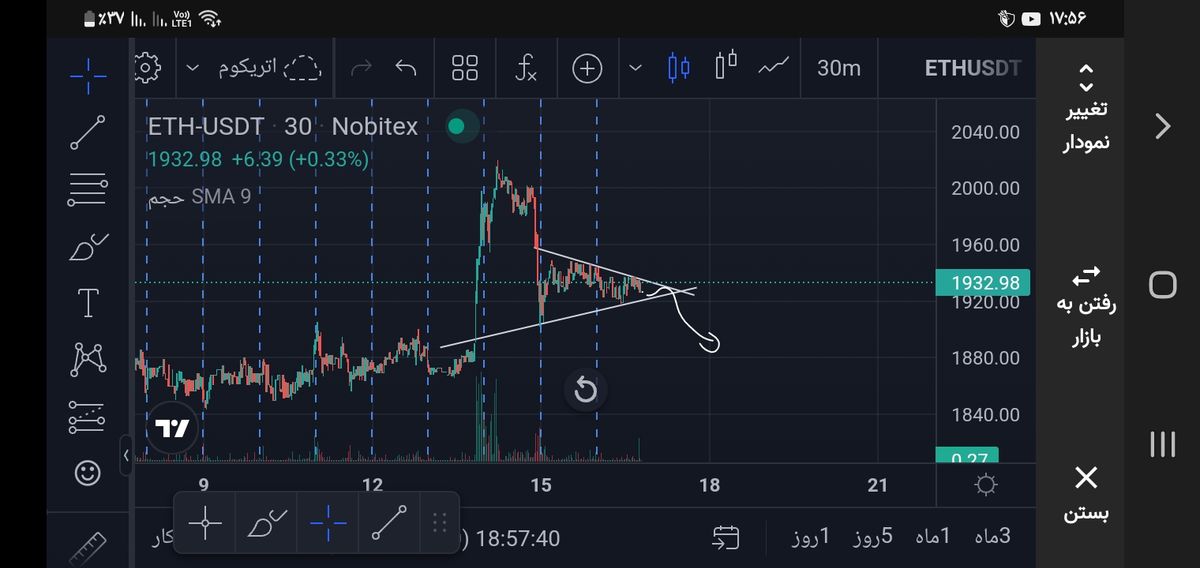
Task: Open the layout grid selector
Action: 465,68
